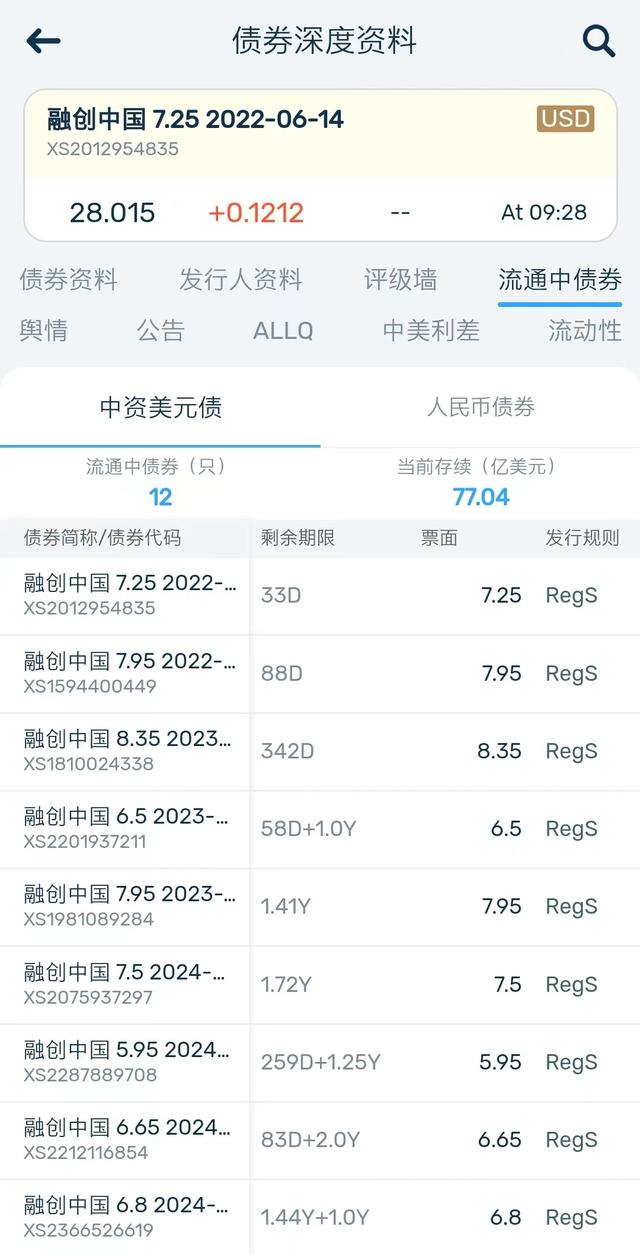This screenshot has height=1255, width=640.
Task: Switch to the 债券资料 tab
Action: click(x=69, y=280)
